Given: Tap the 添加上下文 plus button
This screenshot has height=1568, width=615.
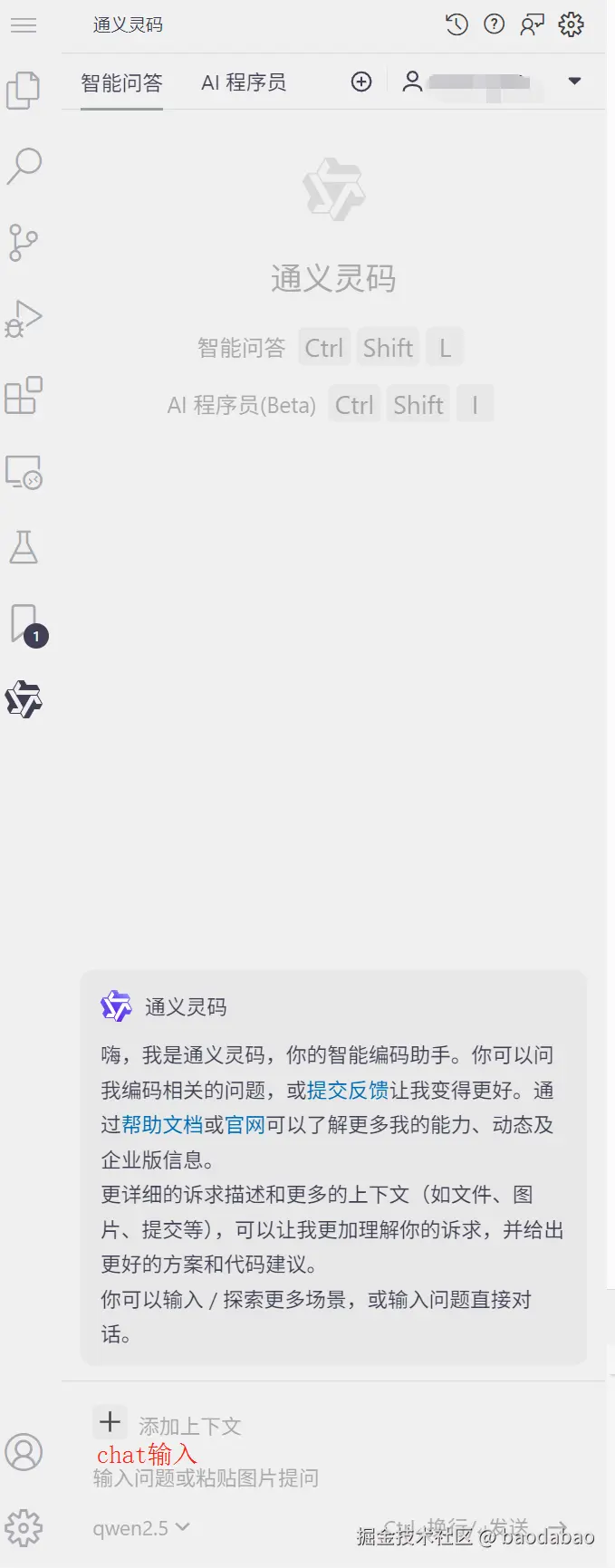Looking at the screenshot, I should [110, 1421].
